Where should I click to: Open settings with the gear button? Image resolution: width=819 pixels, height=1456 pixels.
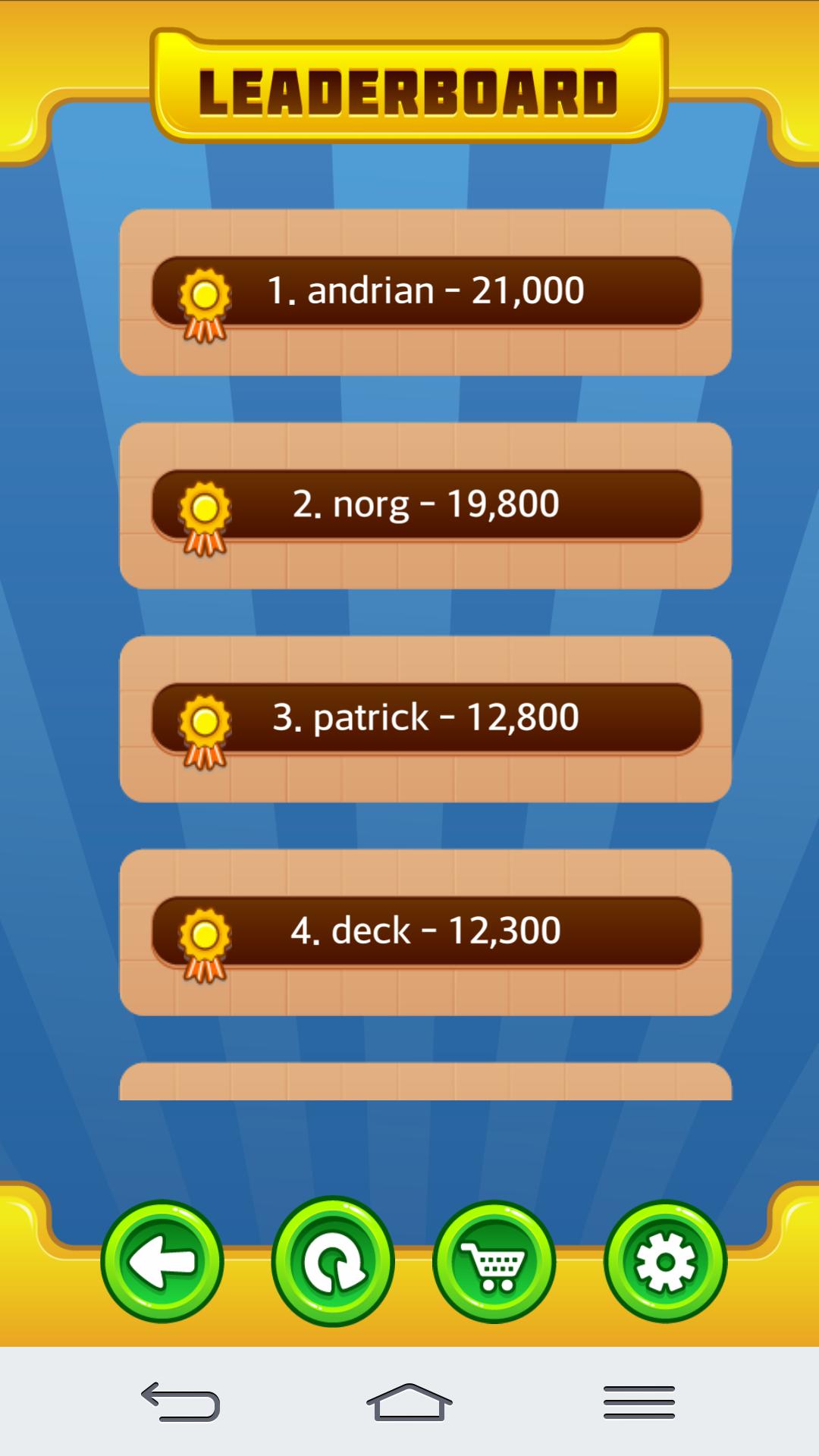point(665,1262)
